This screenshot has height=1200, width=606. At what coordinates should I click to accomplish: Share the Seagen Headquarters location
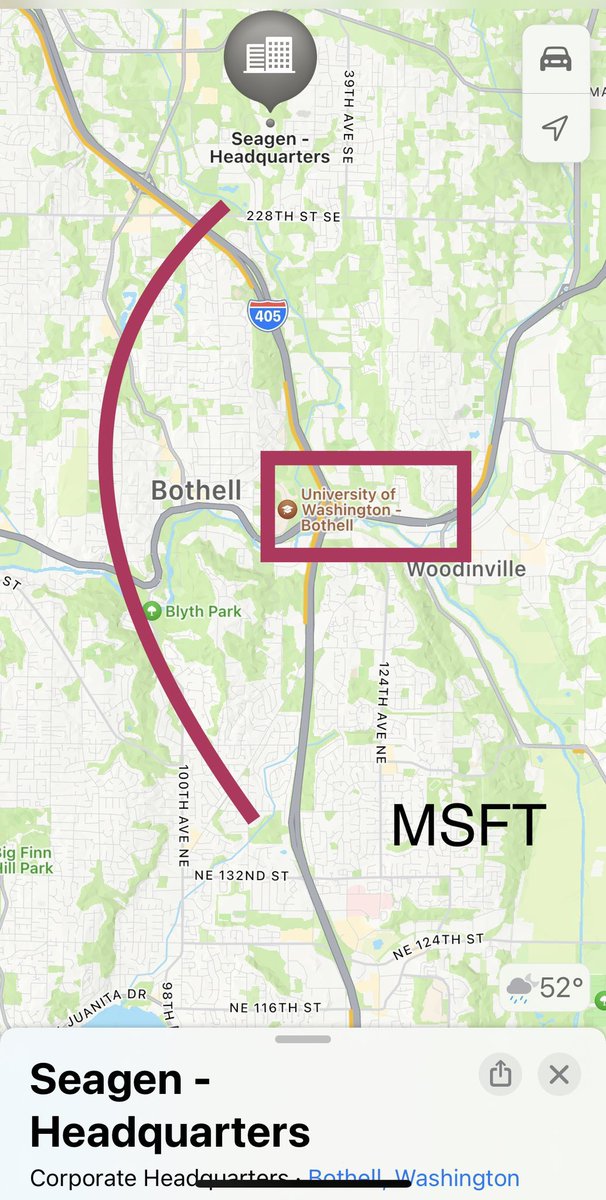(500, 1075)
